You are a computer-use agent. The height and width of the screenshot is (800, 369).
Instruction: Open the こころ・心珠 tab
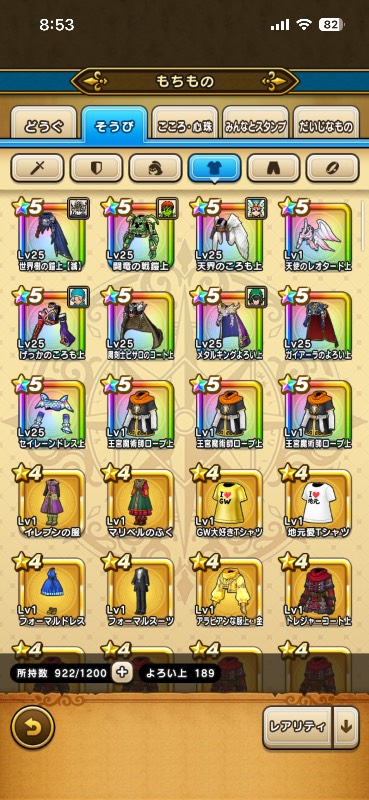point(185,125)
